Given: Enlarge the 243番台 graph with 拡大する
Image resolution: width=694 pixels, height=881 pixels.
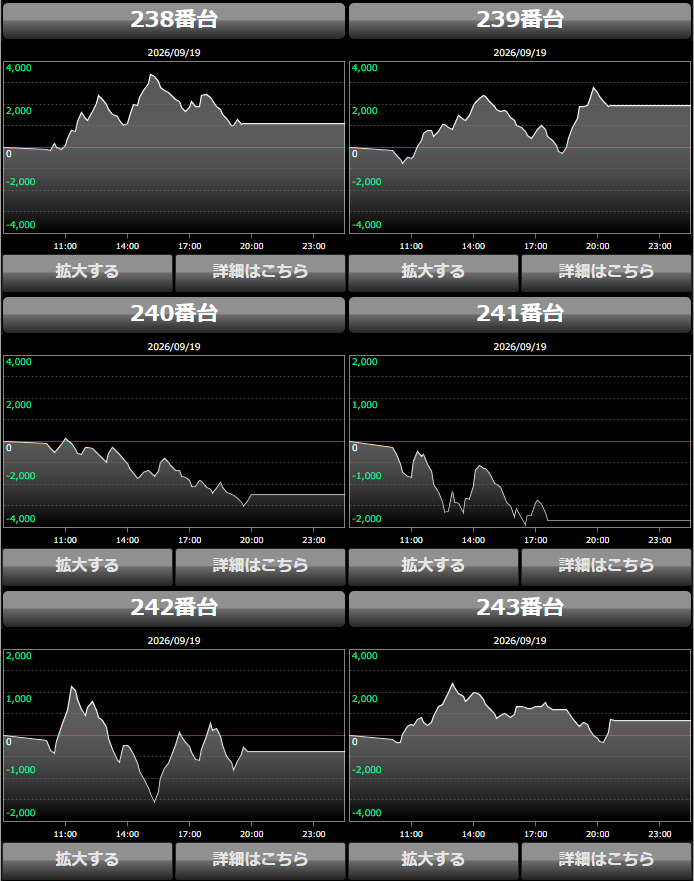Looking at the screenshot, I should click(x=433, y=860).
